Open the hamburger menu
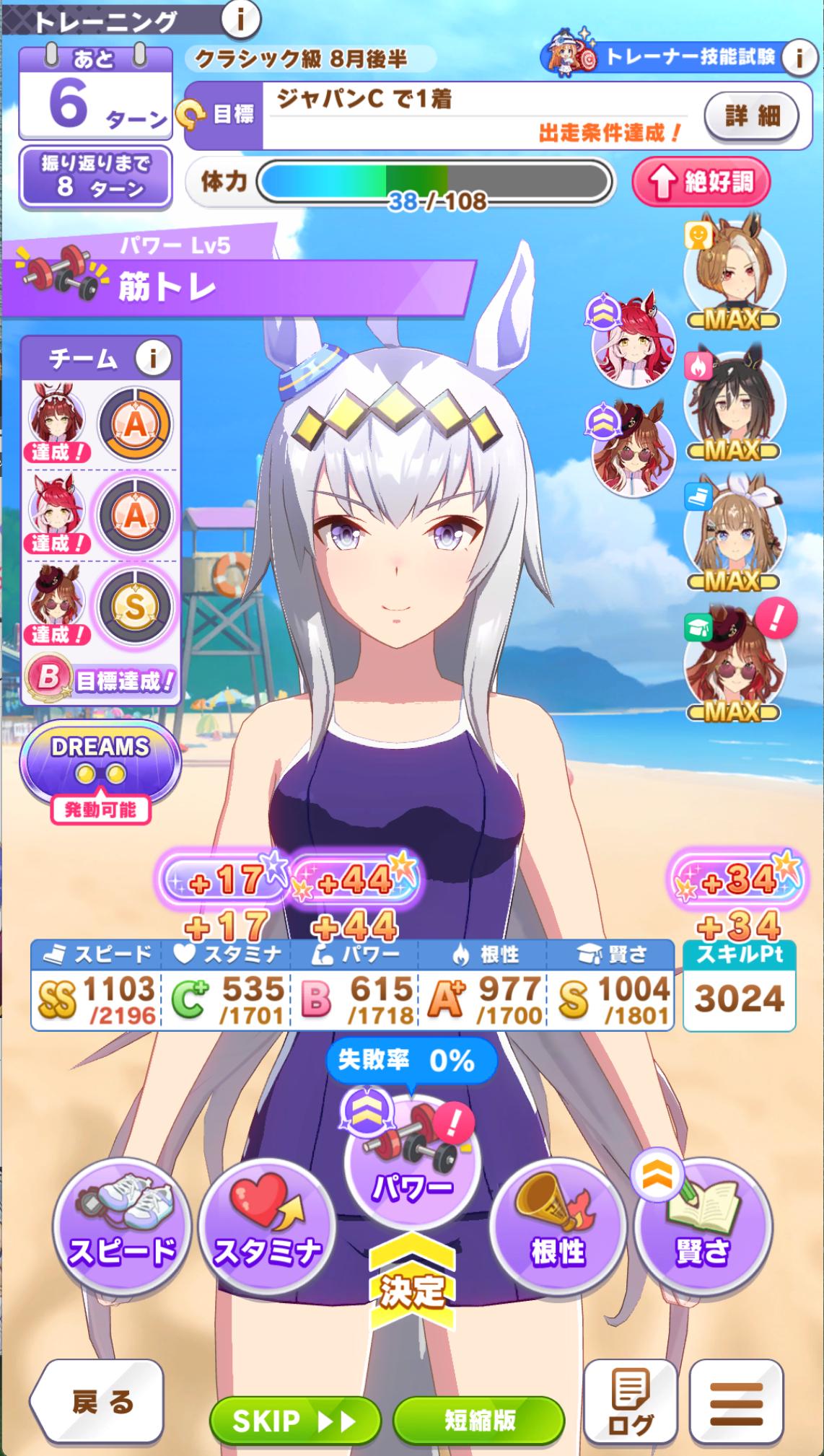Screen dimensions: 824x1456 click(x=736, y=1405)
